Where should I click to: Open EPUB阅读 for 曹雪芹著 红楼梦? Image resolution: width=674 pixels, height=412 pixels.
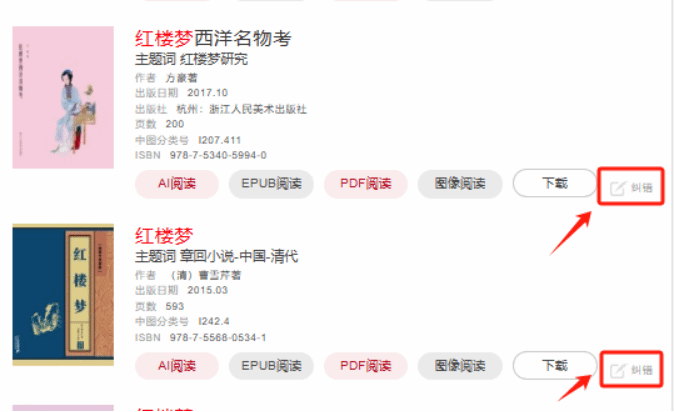pyautogui.click(x=271, y=366)
